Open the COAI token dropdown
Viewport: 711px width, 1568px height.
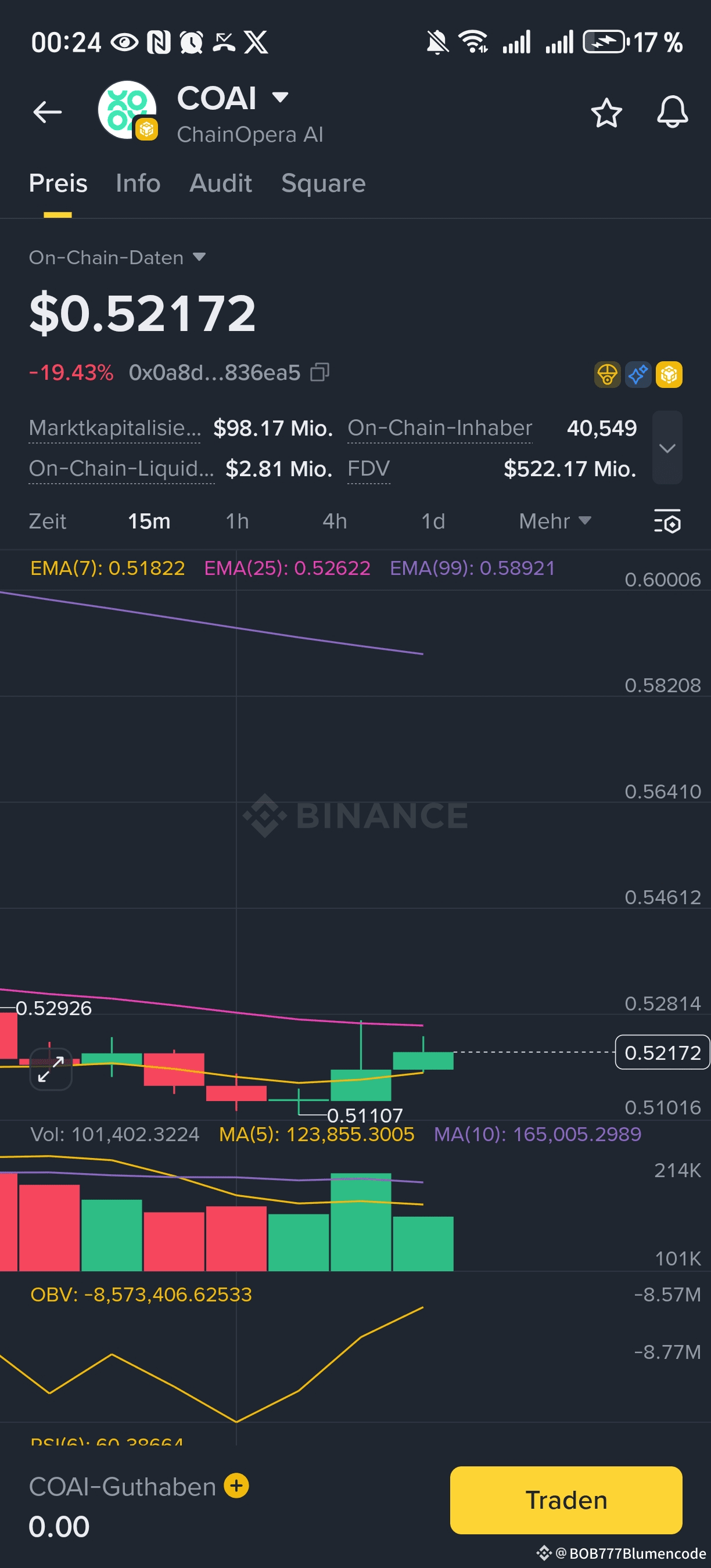tap(280, 98)
